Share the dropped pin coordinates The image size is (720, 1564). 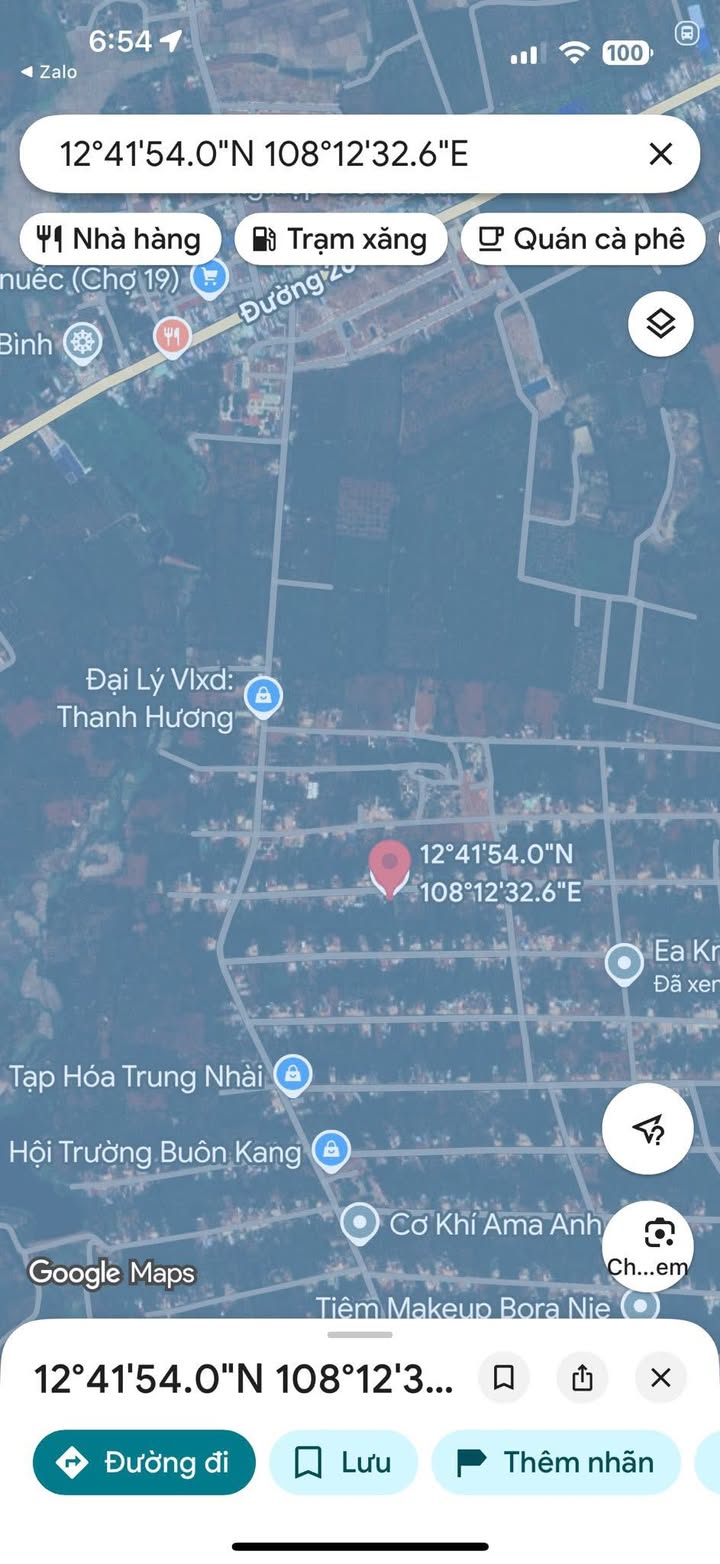pyautogui.click(x=582, y=1378)
